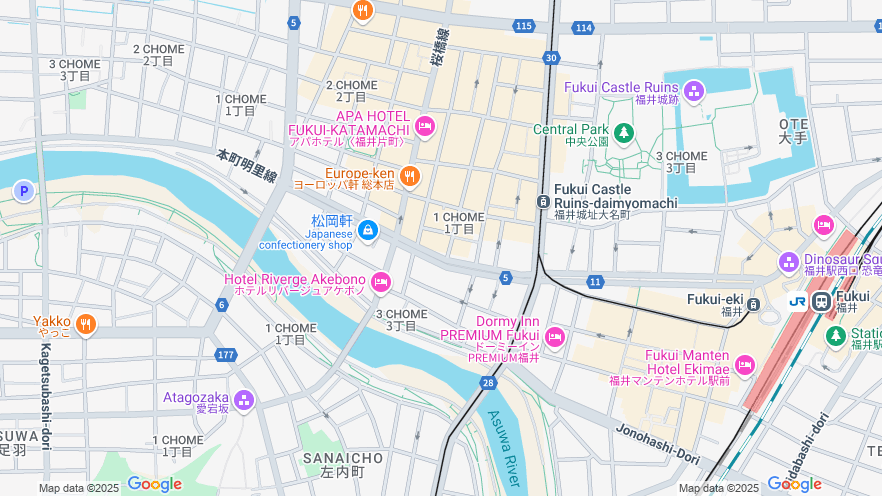The height and width of the screenshot is (496, 882).
Task: Open the Hotel Riverge Akebono pin
Action: (x=381, y=283)
